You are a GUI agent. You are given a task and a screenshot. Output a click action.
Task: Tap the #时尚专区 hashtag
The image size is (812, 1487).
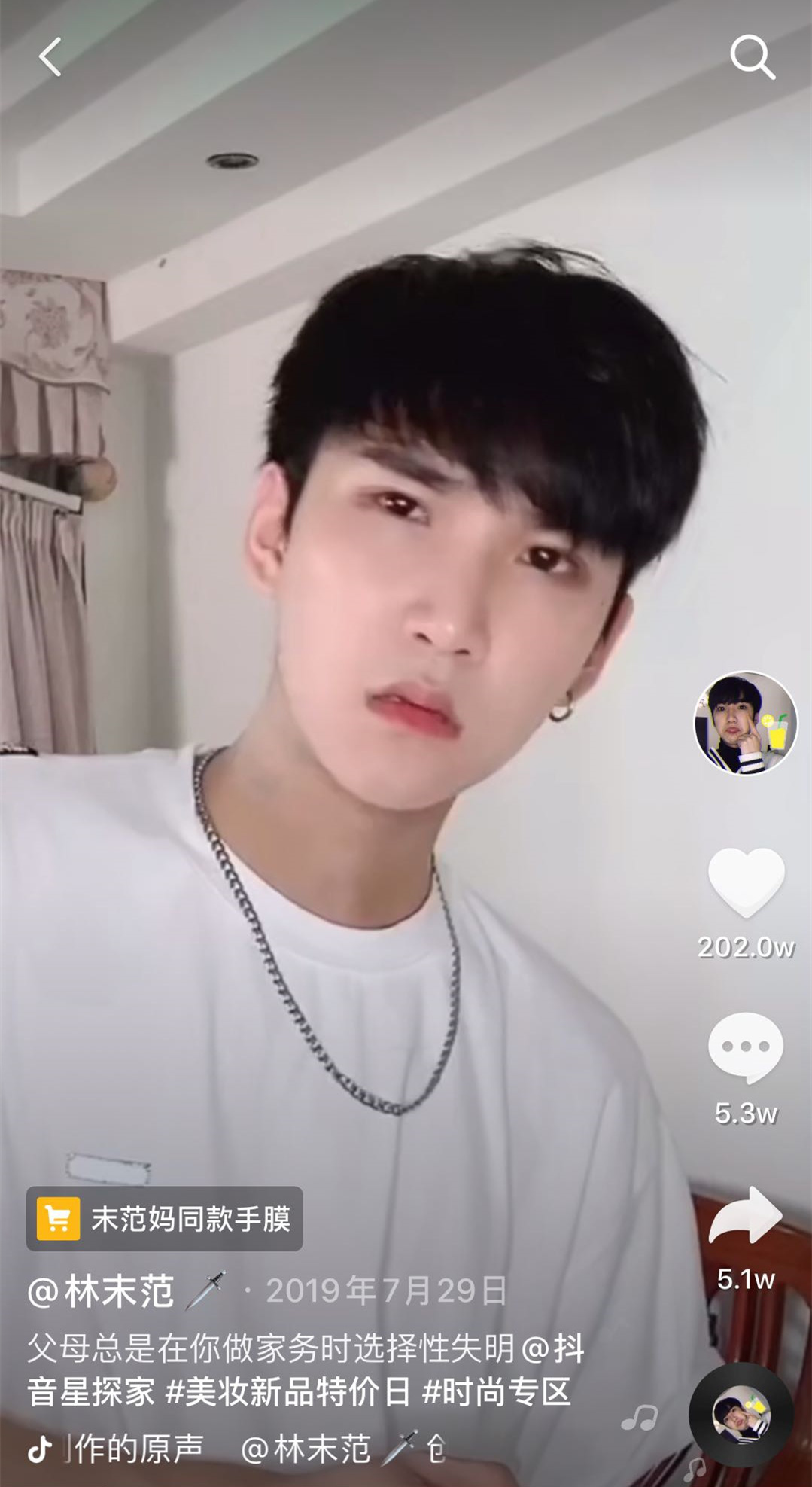497,1391
